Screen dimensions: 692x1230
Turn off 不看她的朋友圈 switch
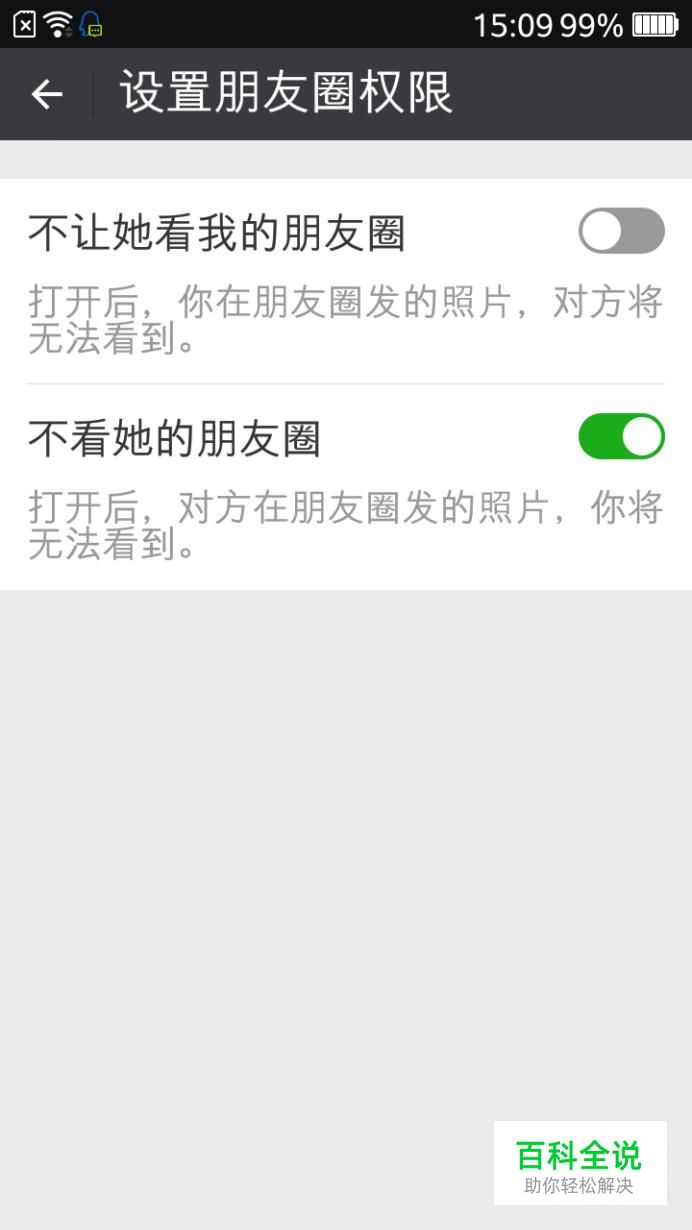(621, 436)
